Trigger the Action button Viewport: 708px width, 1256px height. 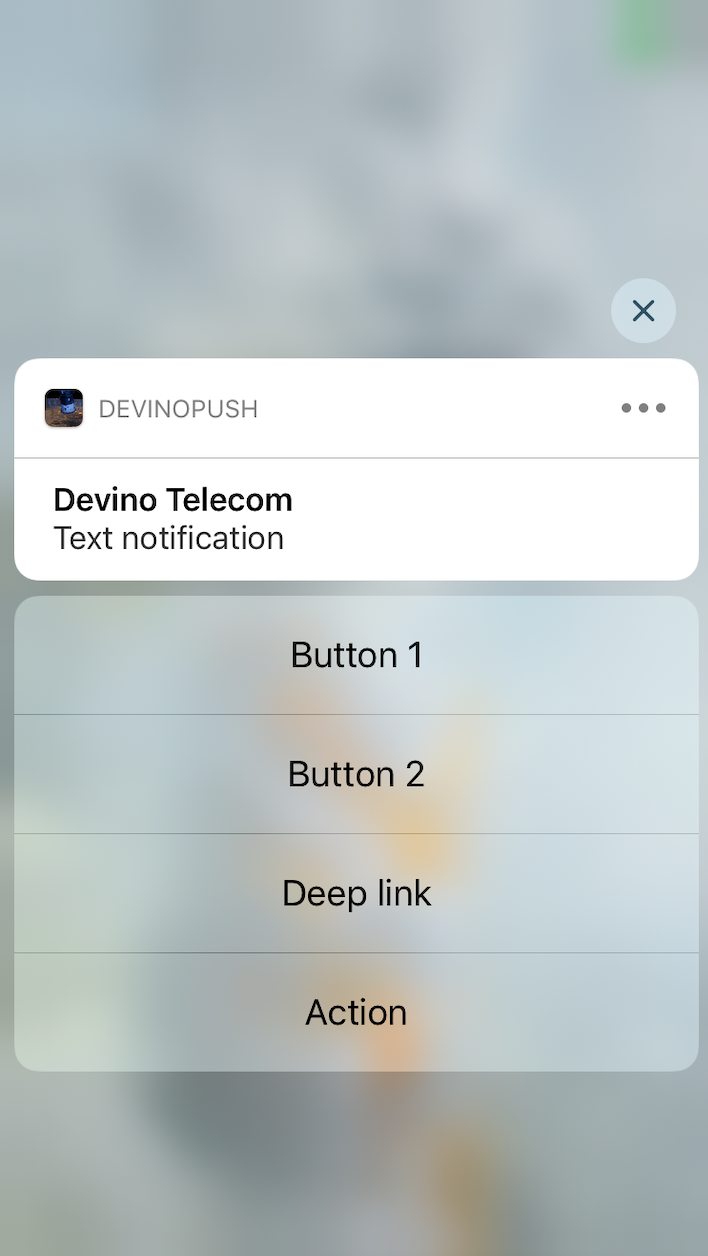tap(356, 1012)
